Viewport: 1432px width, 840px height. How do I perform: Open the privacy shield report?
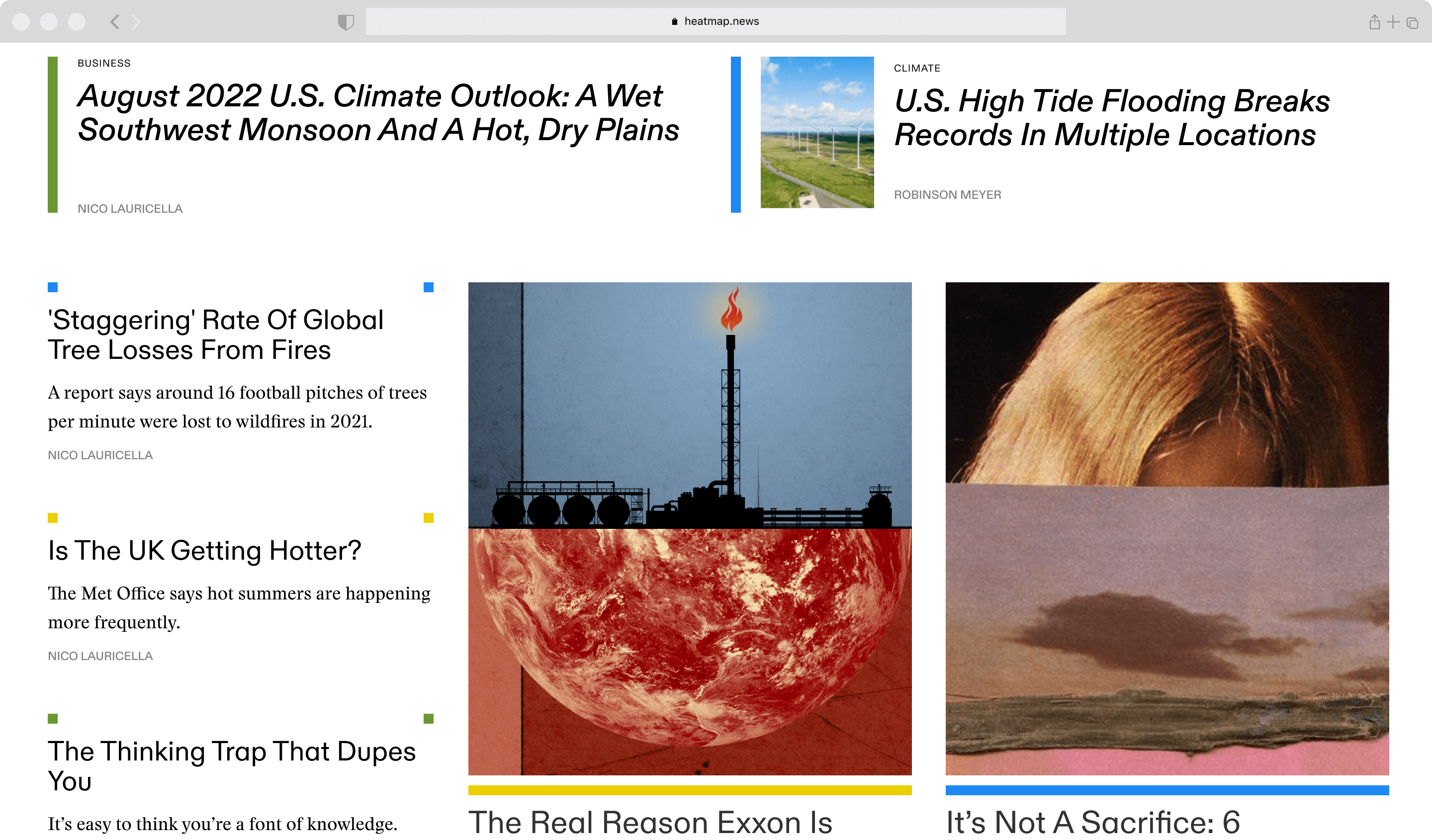tap(346, 22)
